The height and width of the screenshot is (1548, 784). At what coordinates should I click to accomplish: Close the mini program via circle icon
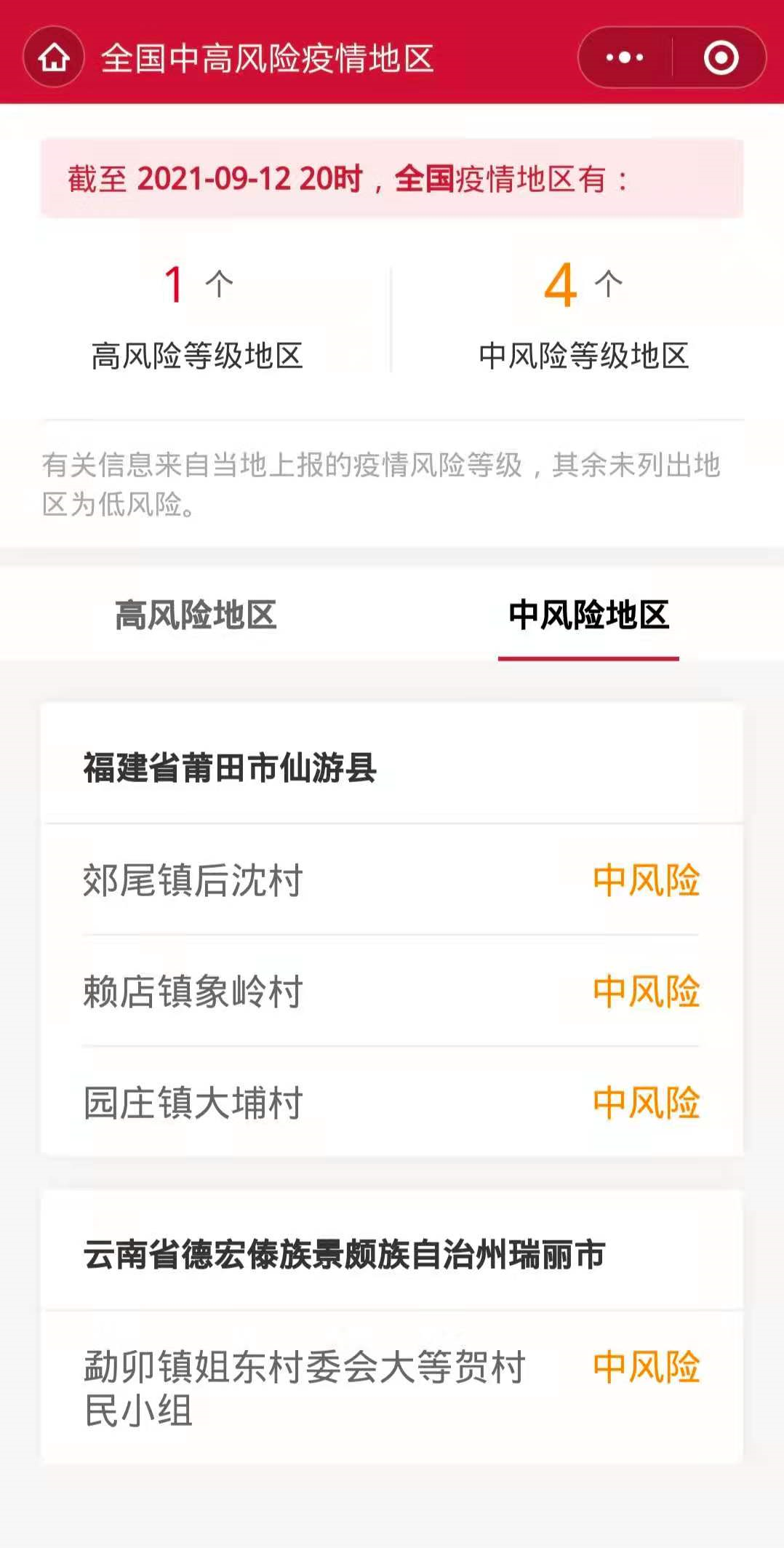click(721, 57)
